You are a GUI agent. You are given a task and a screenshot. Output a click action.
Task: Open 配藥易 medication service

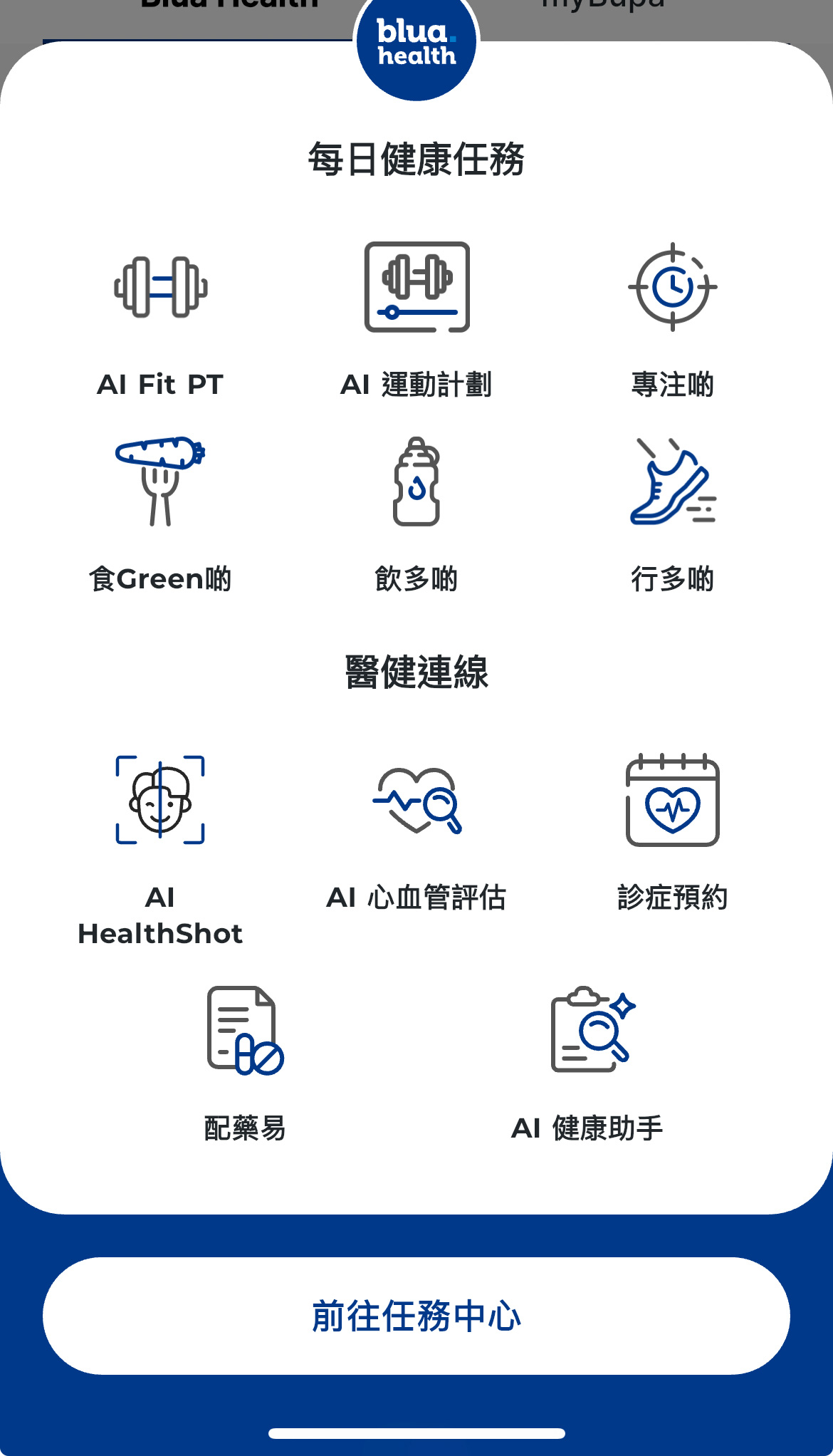click(x=245, y=1061)
